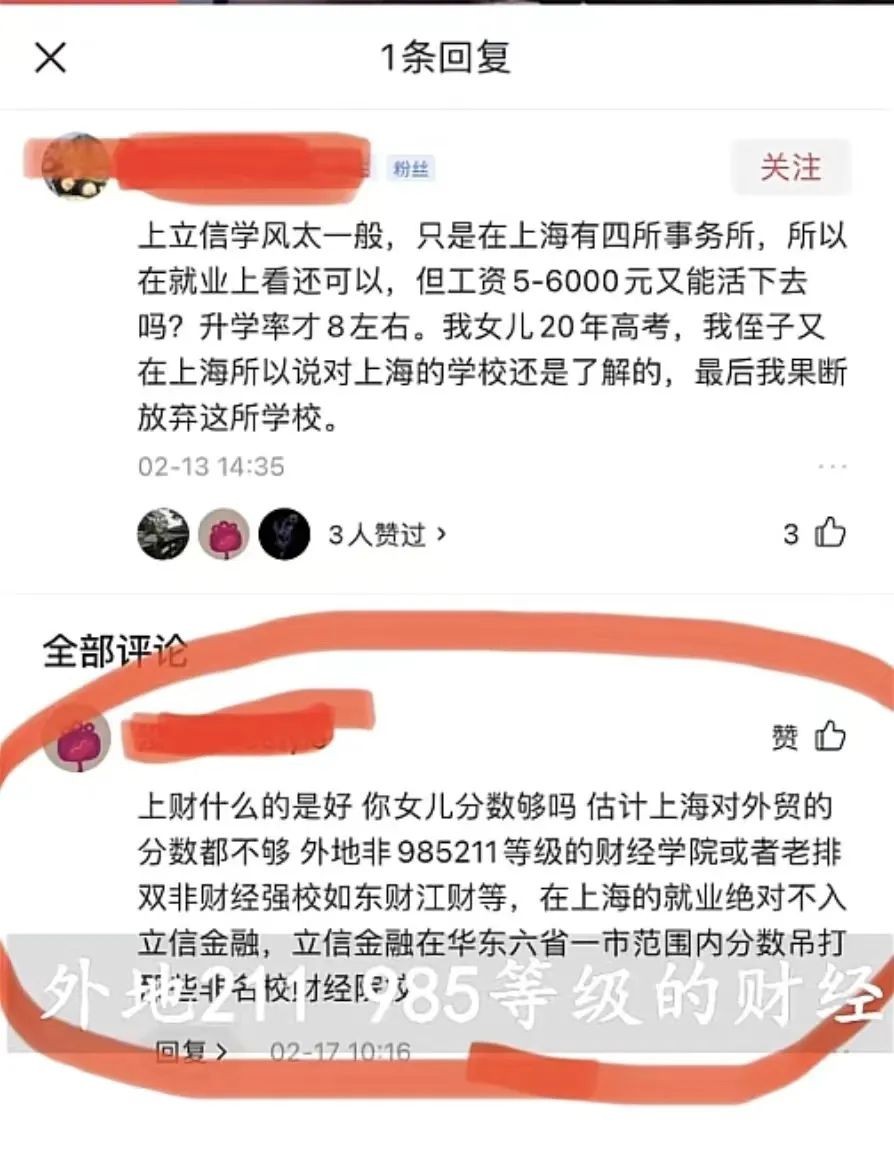Follow the original commenter via 关注

click(x=790, y=167)
